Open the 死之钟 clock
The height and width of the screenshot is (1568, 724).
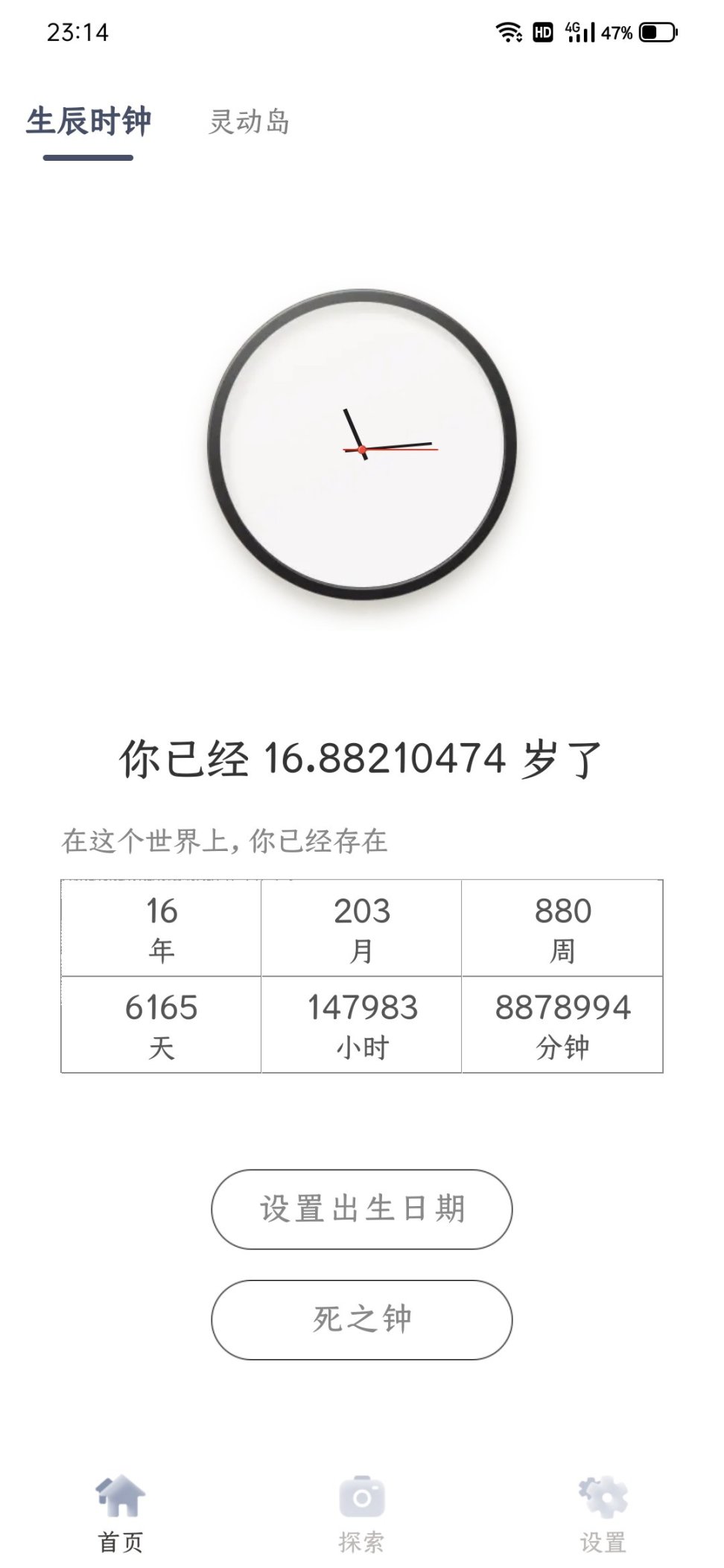[362, 1320]
